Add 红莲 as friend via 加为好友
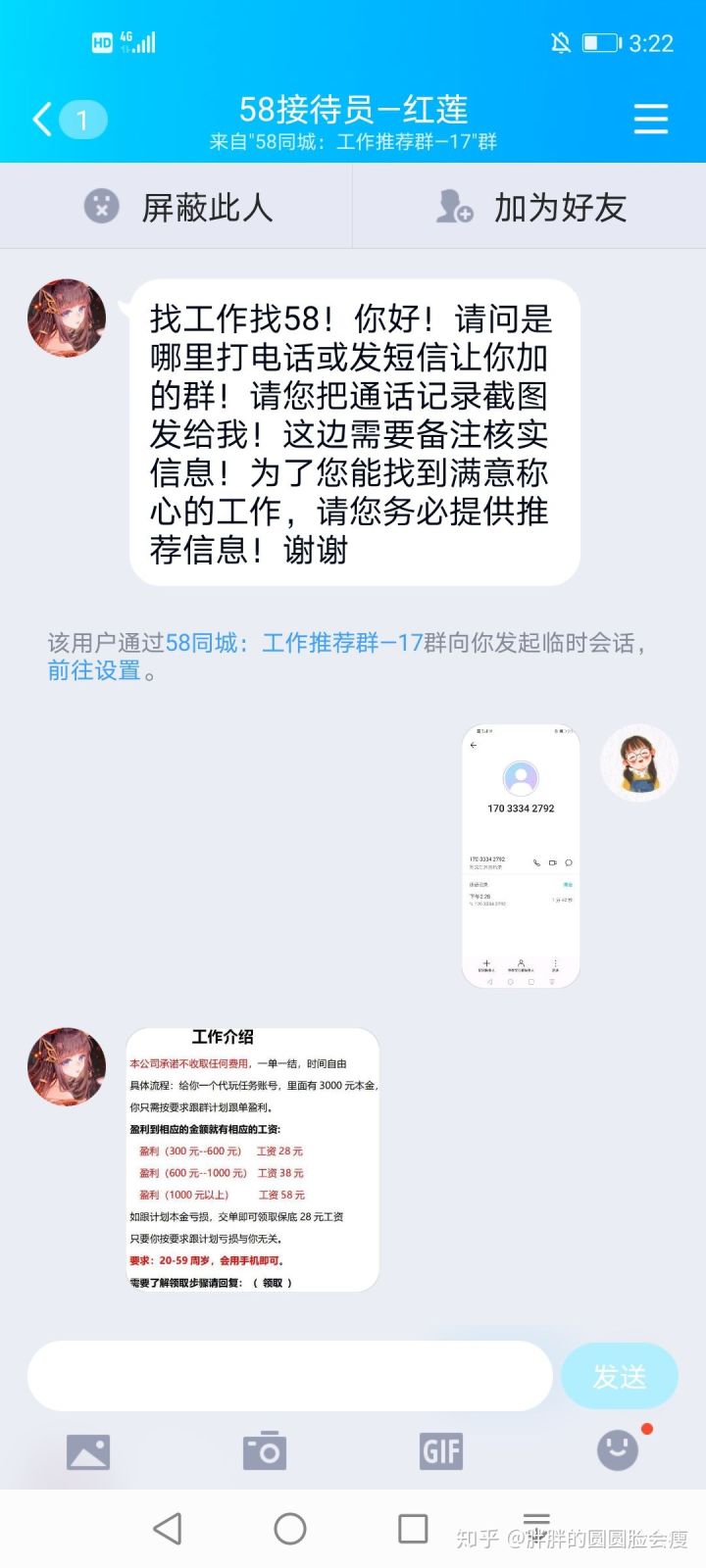This screenshot has height=1568, width=706. pos(529,207)
